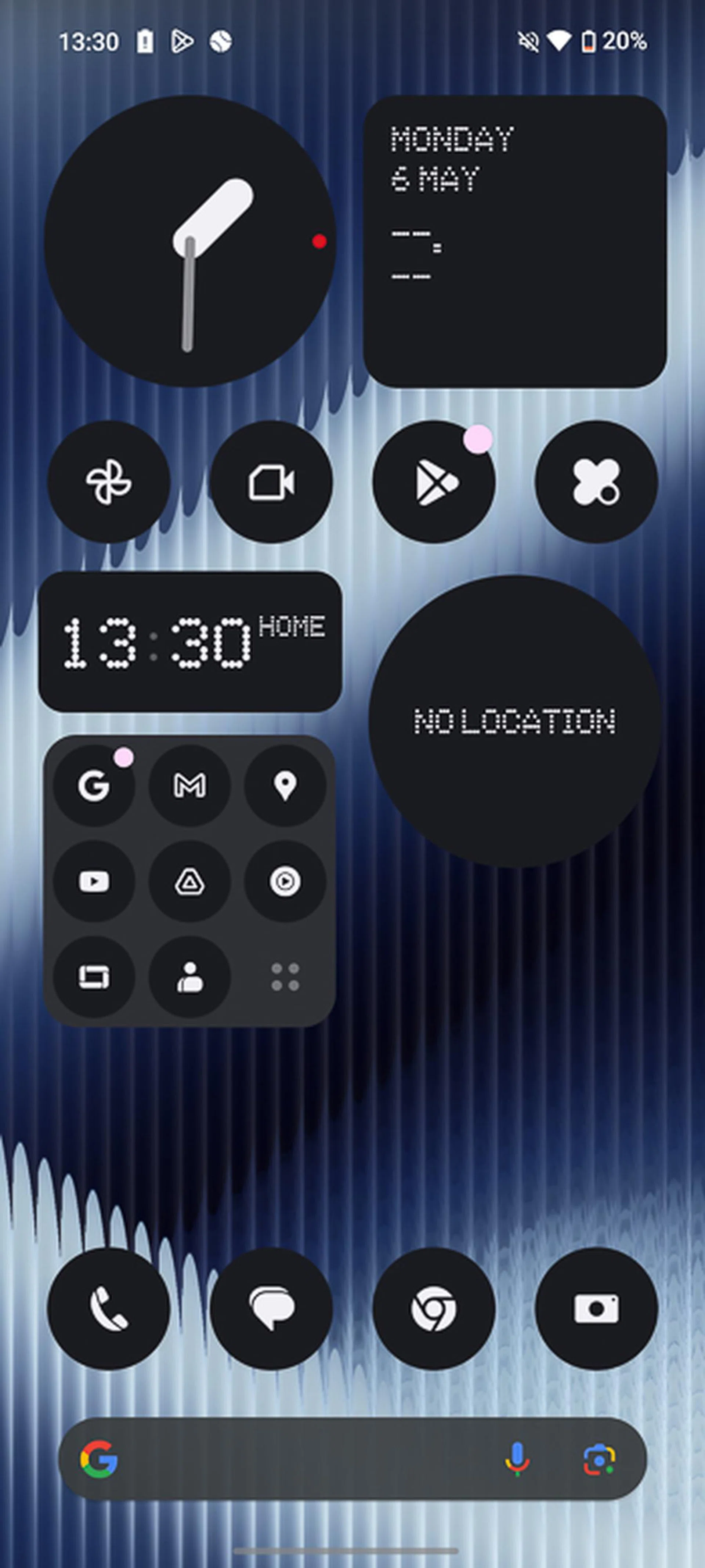Open the Google app inside the folder widget
This screenshot has width=705, height=1568.
[x=94, y=787]
